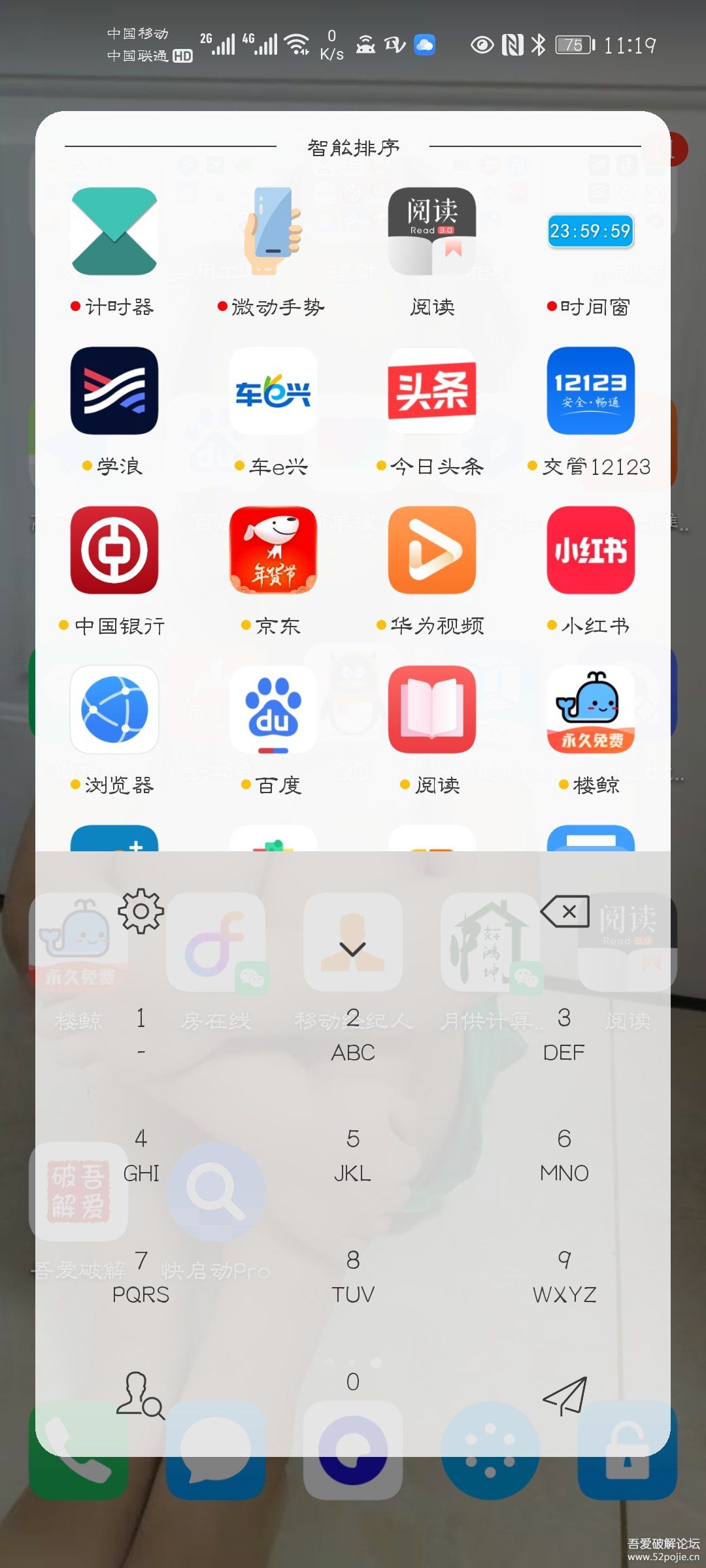This screenshot has width=706, height=1568.
Task: Collapse the keypad with the down chevron
Action: (x=353, y=949)
